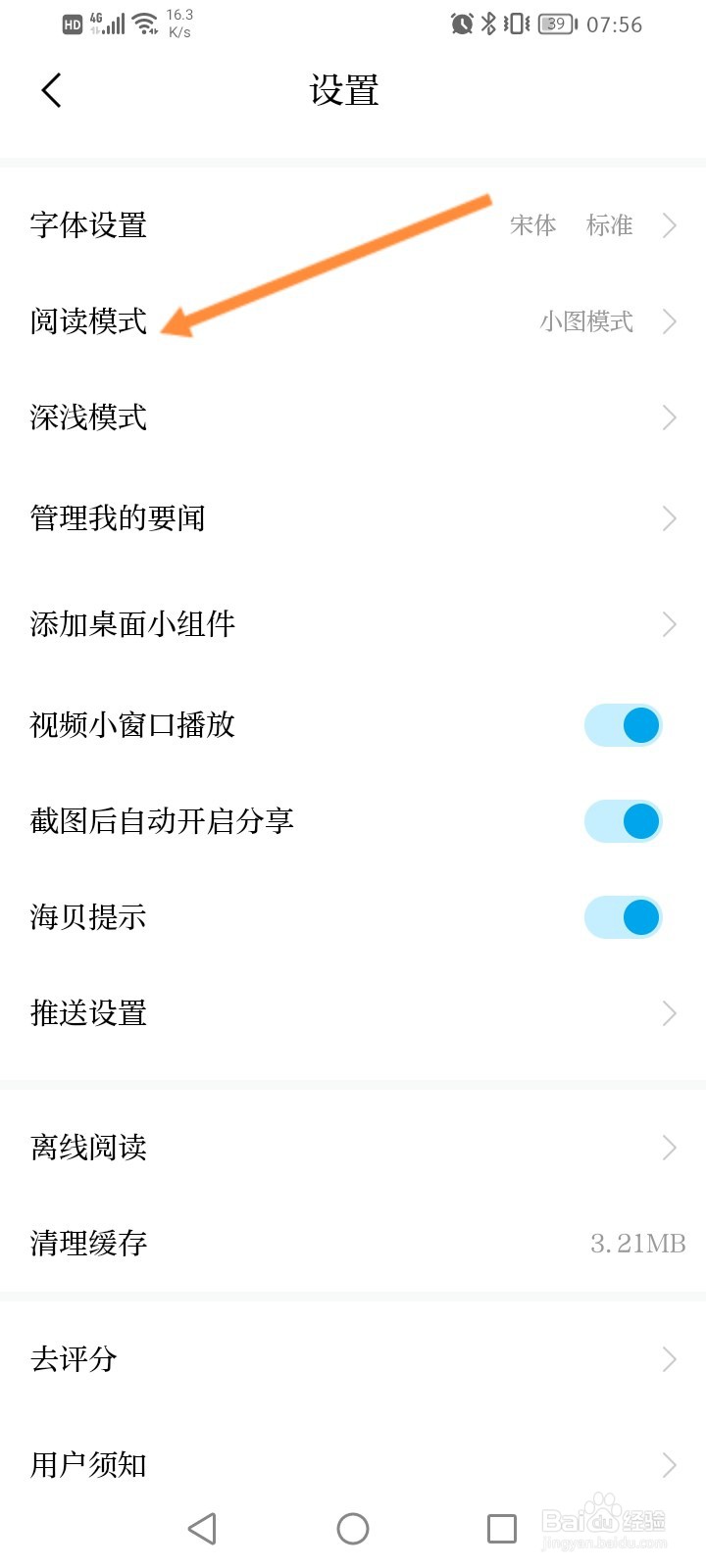This screenshot has height=1568, width=706.
Task: Open 阅读模式 reading mode options
Action: click(353, 321)
